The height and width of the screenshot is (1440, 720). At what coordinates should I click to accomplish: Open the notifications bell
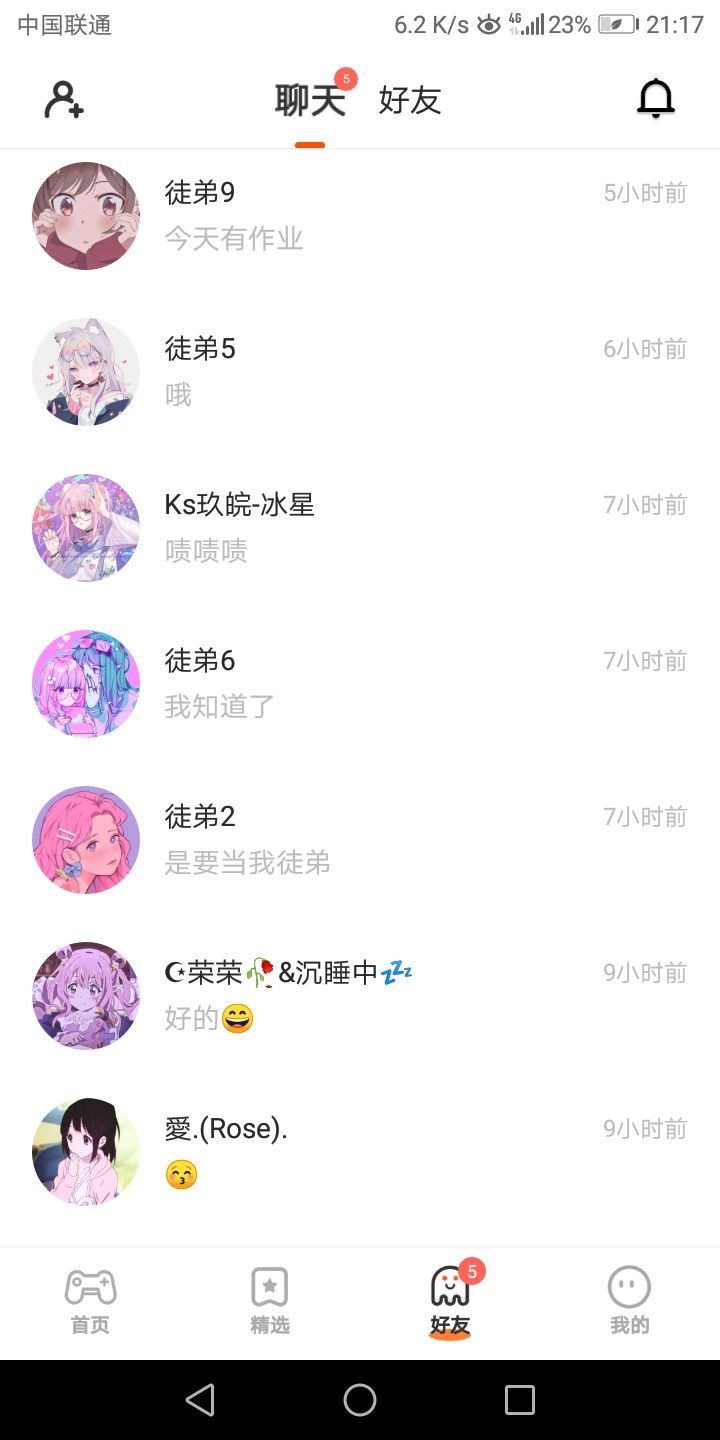point(656,99)
